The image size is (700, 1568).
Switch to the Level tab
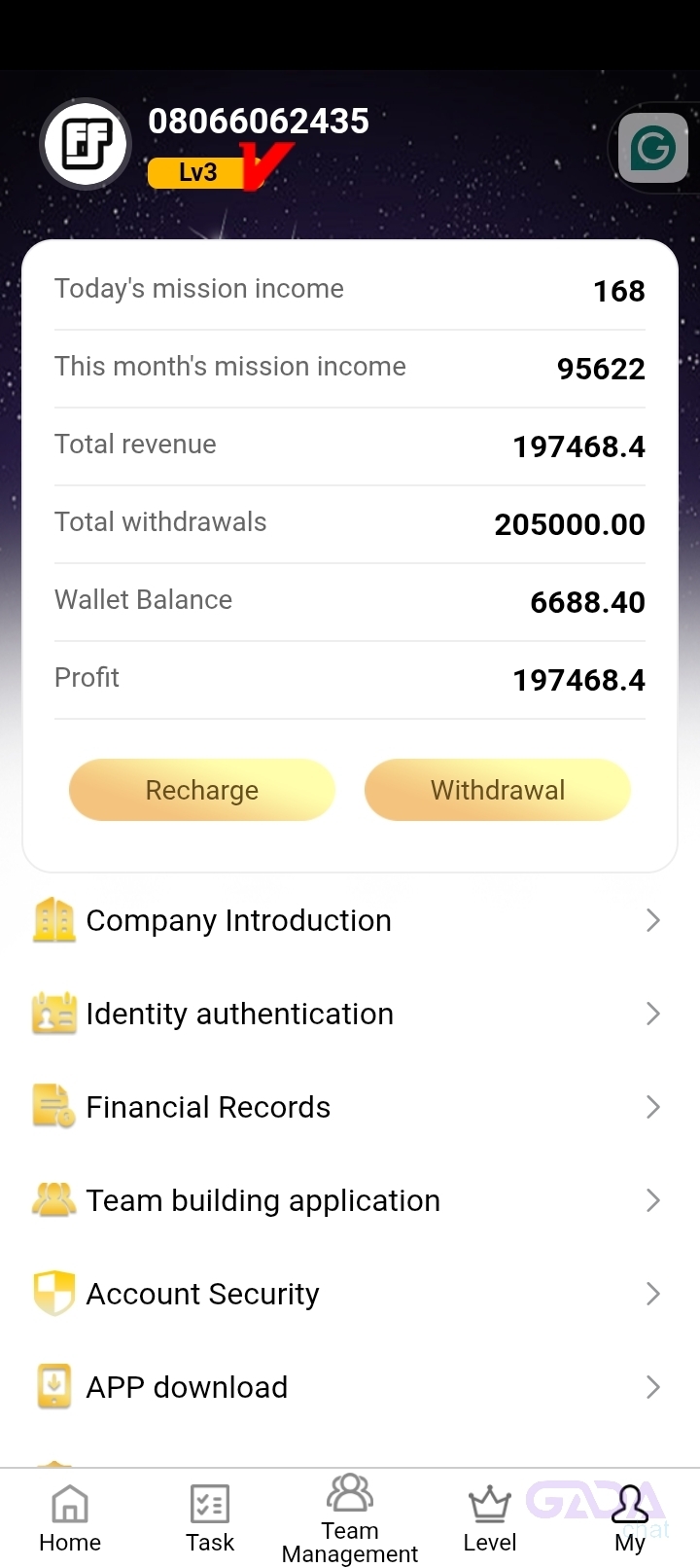coord(490,1518)
